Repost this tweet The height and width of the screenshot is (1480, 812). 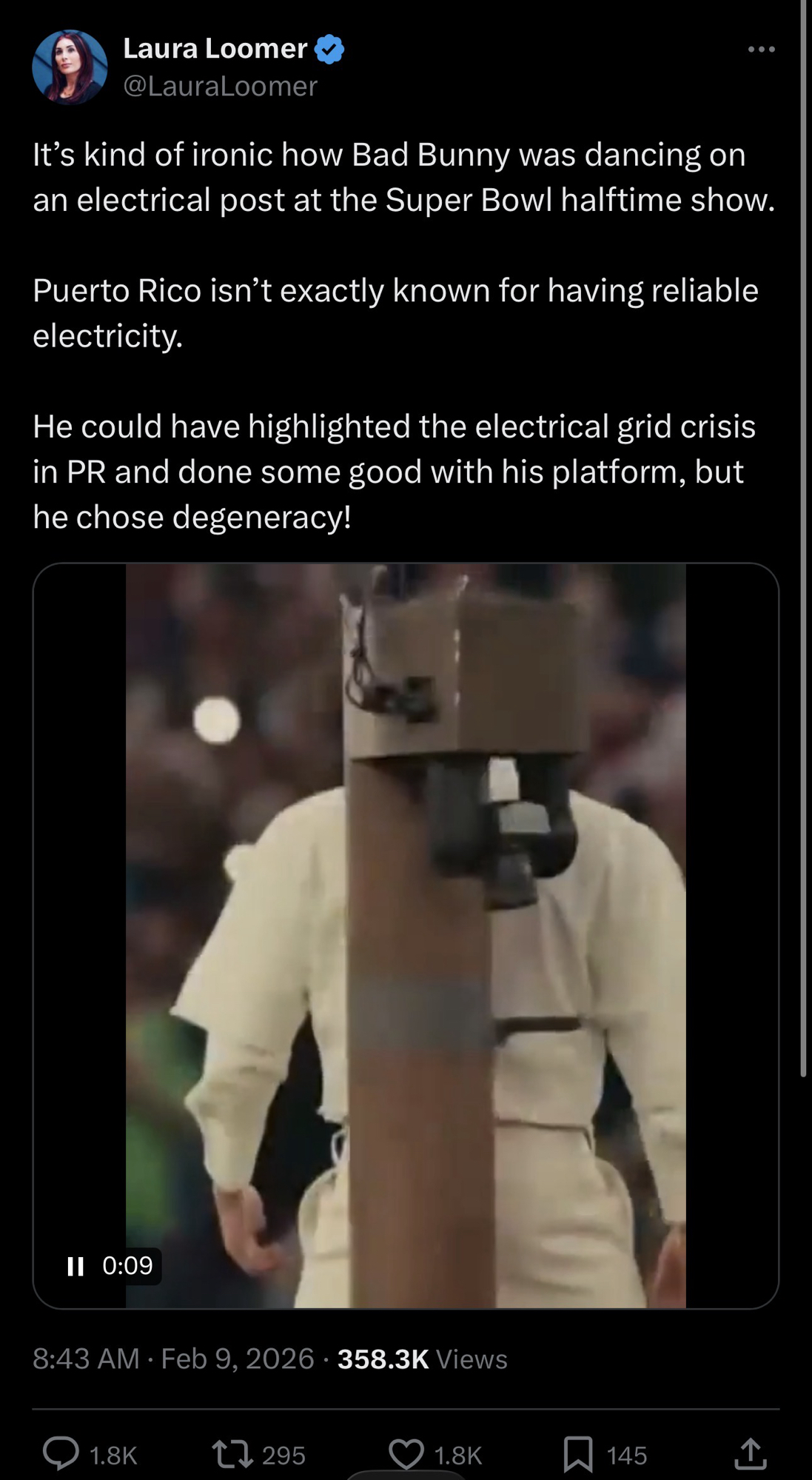(233, 1454)
